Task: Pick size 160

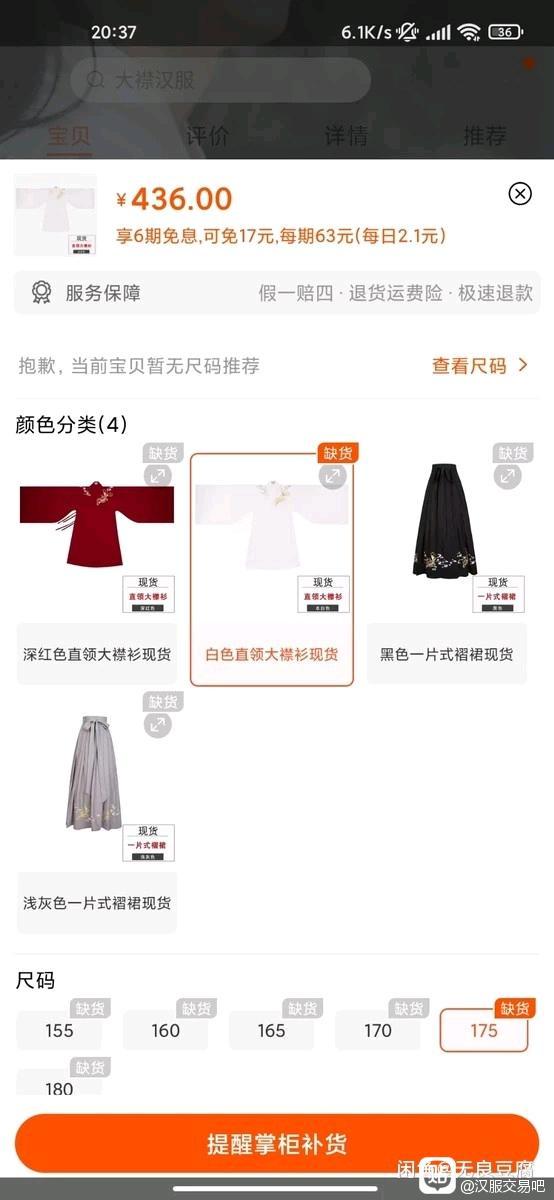Action: 165,1030
